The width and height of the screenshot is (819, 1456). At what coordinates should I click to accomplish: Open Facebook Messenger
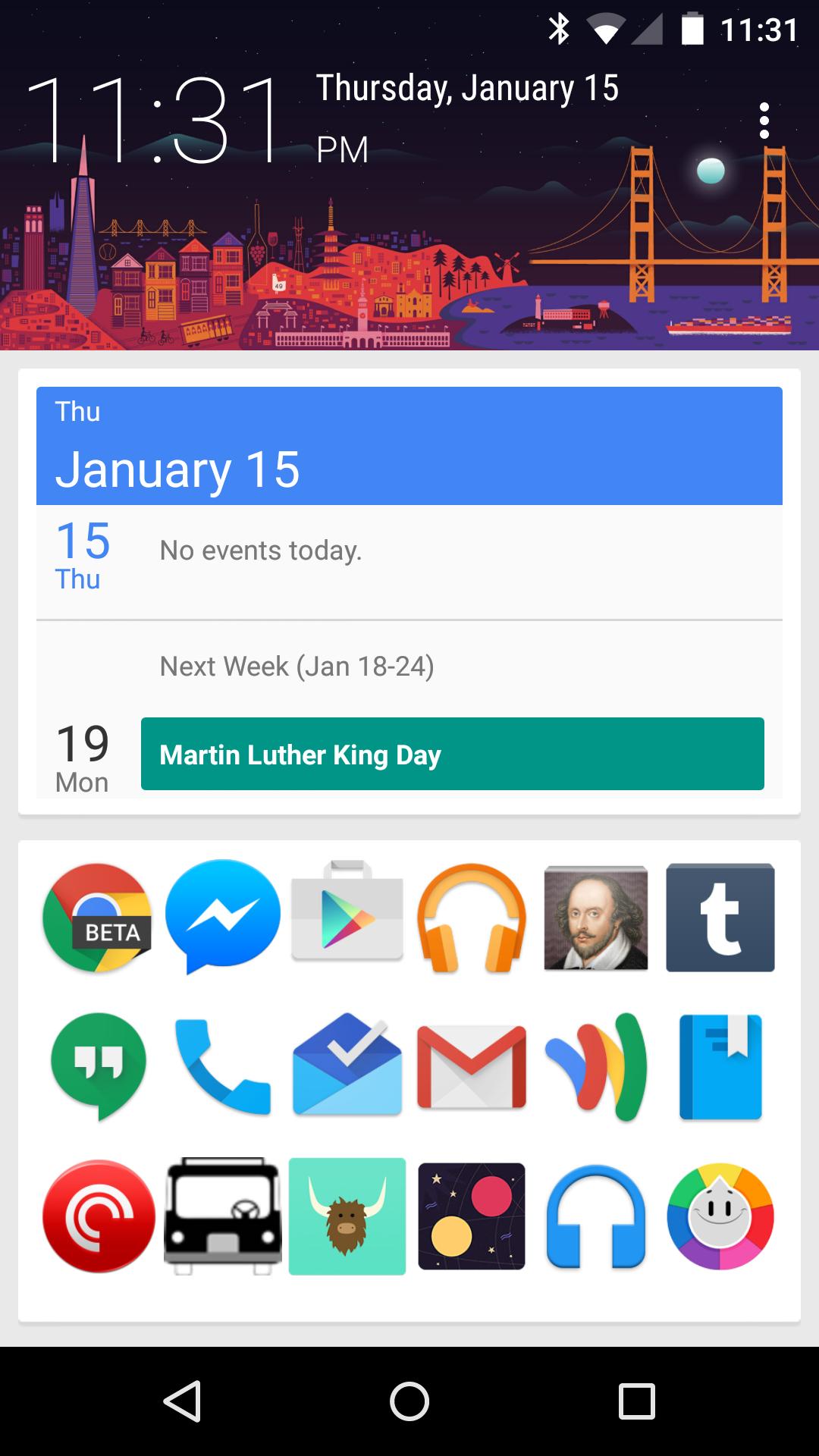222,916
